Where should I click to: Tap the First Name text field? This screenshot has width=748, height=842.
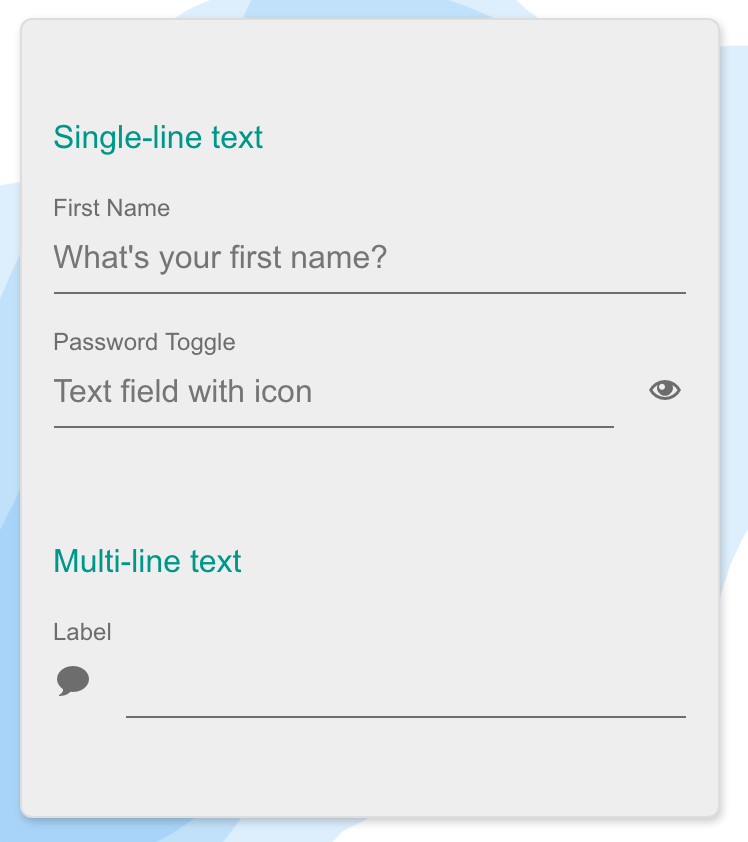(369, 258)
